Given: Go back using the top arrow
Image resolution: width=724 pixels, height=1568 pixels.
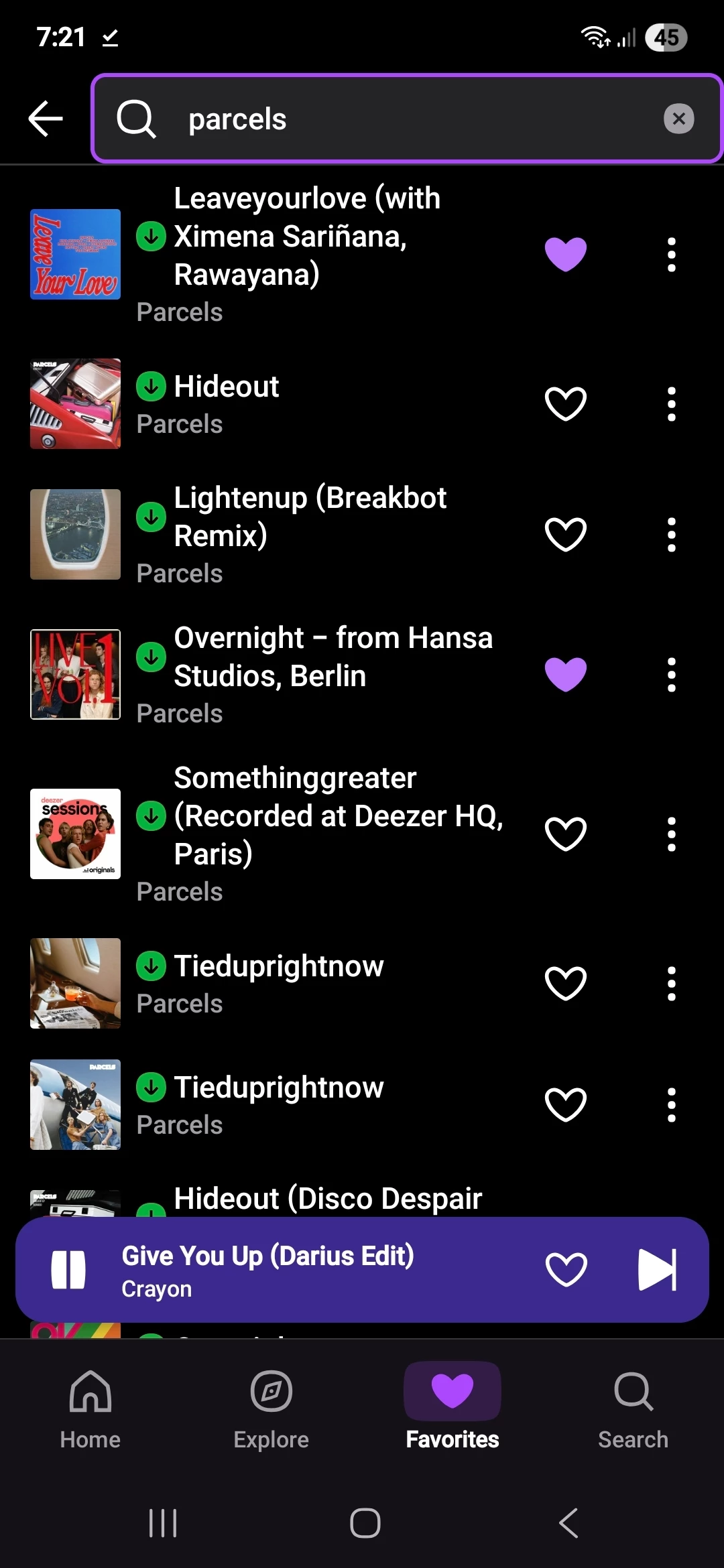Looking at the screenshot, I should 46,119.
